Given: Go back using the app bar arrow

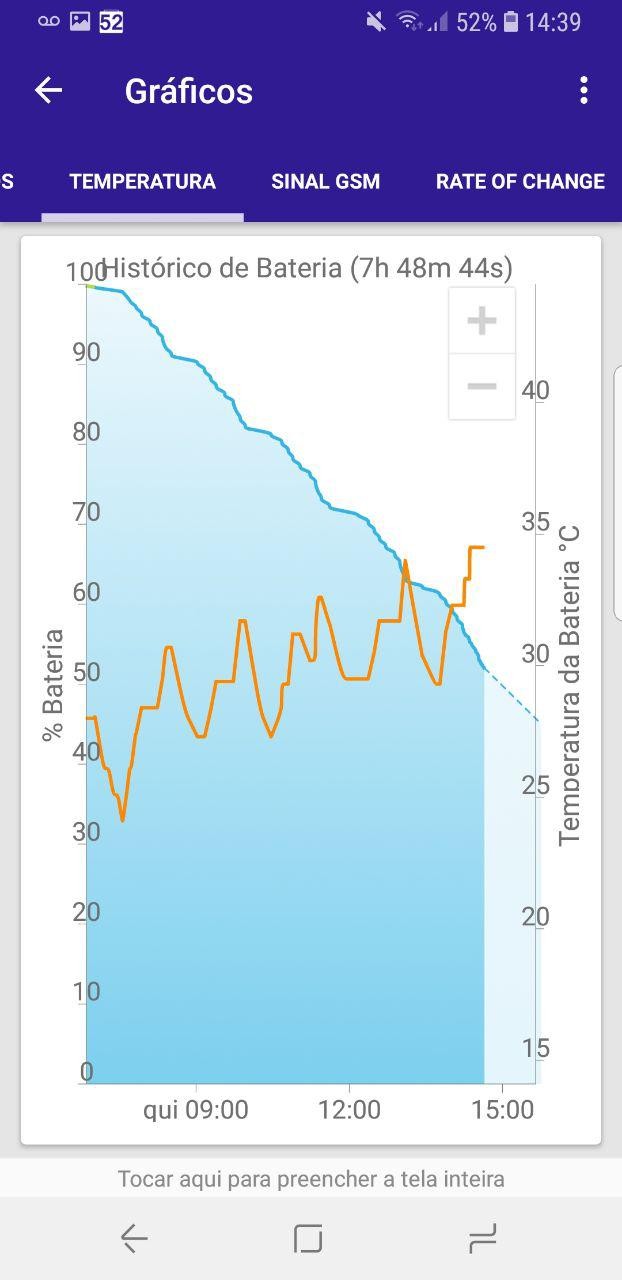Looking at the screenshot, I should click(x=48, y=91).
